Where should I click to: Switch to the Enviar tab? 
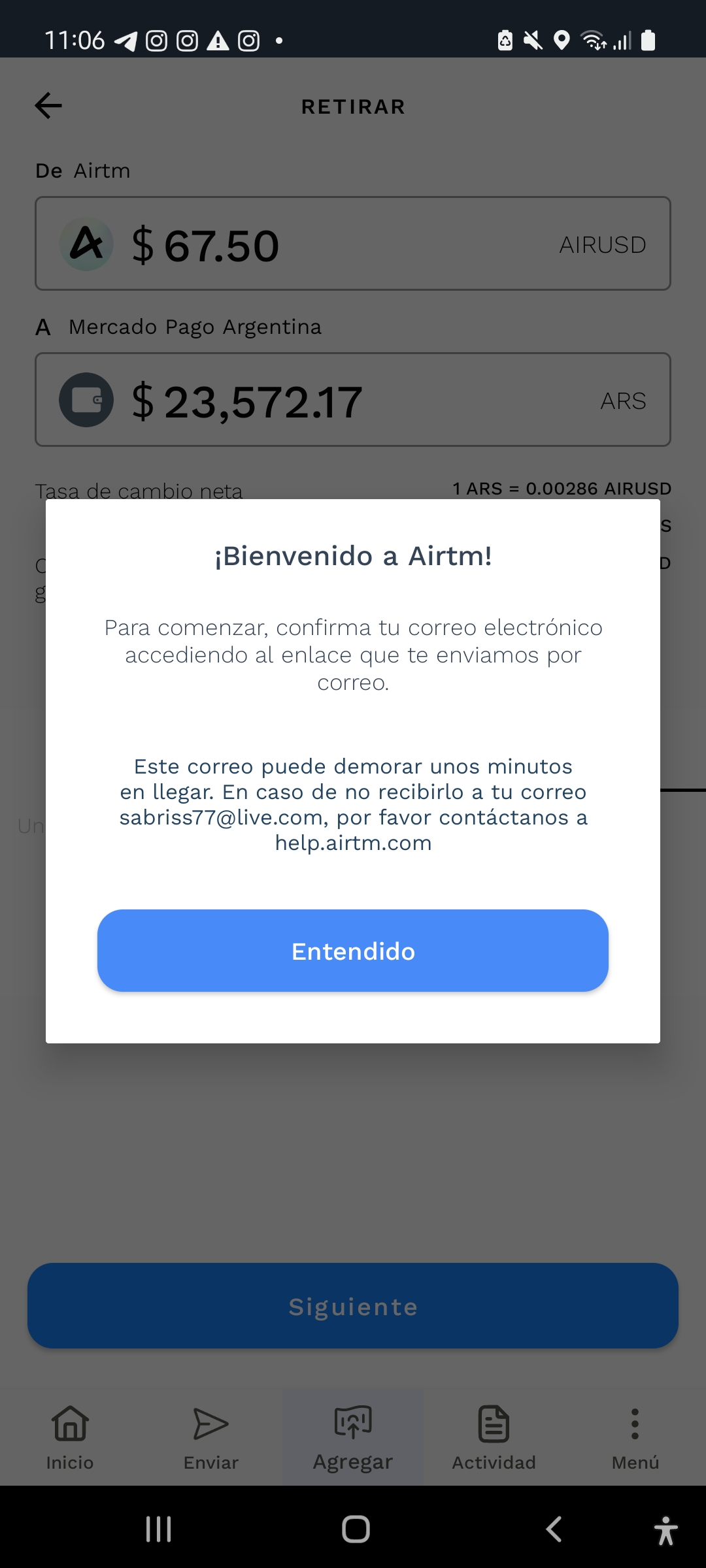pyautogui.click(x=211, y=1437)
